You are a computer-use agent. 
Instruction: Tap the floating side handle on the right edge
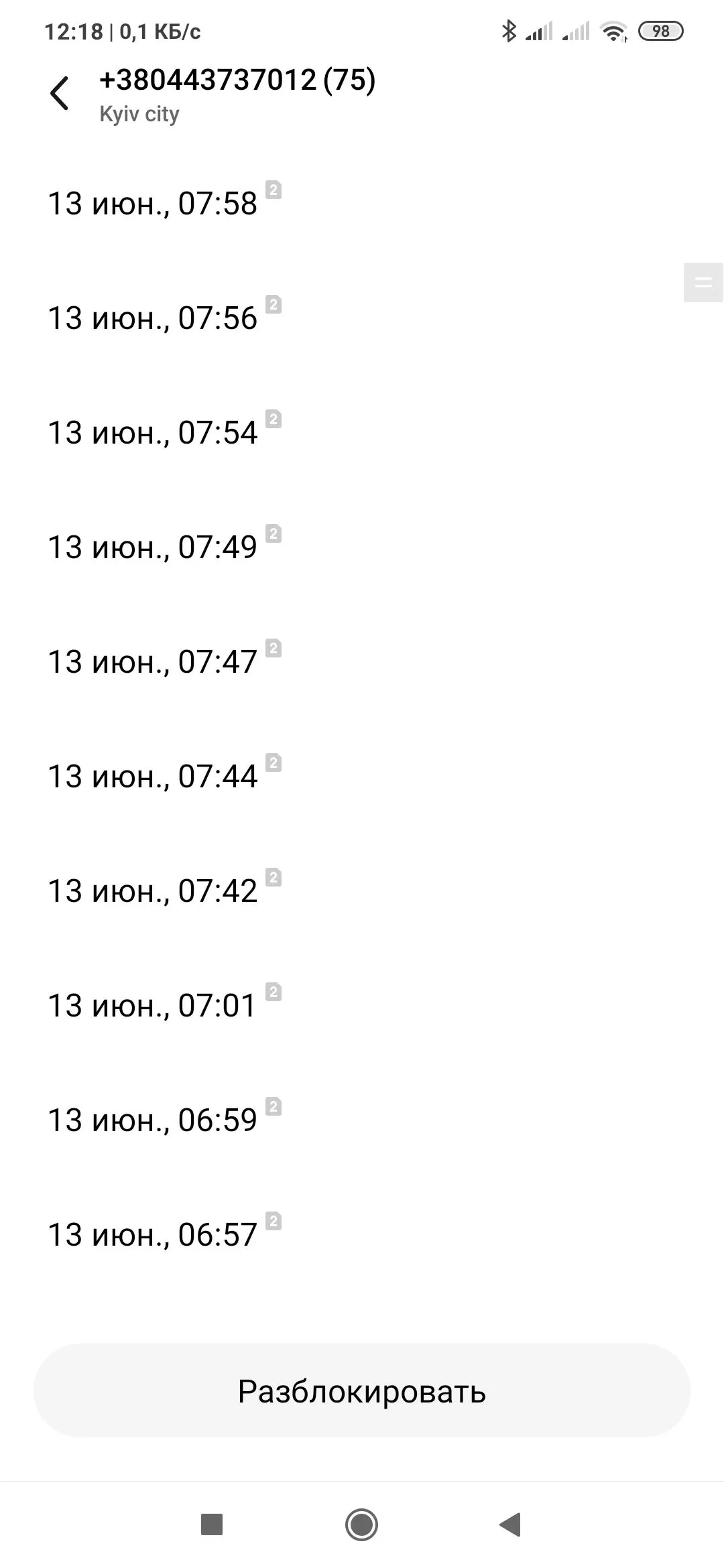pyautogui.click(x=703, y=282)
